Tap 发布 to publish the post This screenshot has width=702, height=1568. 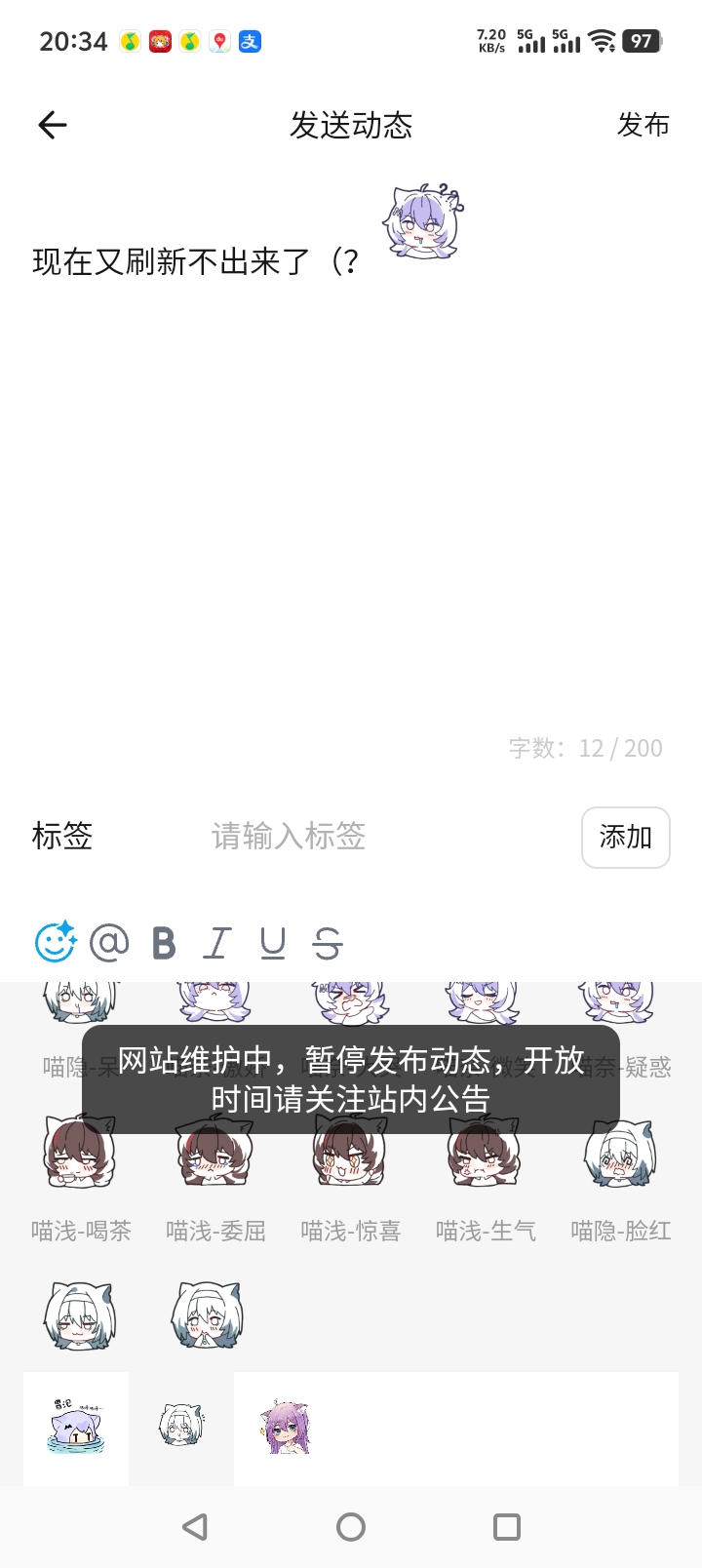(643, 125)
